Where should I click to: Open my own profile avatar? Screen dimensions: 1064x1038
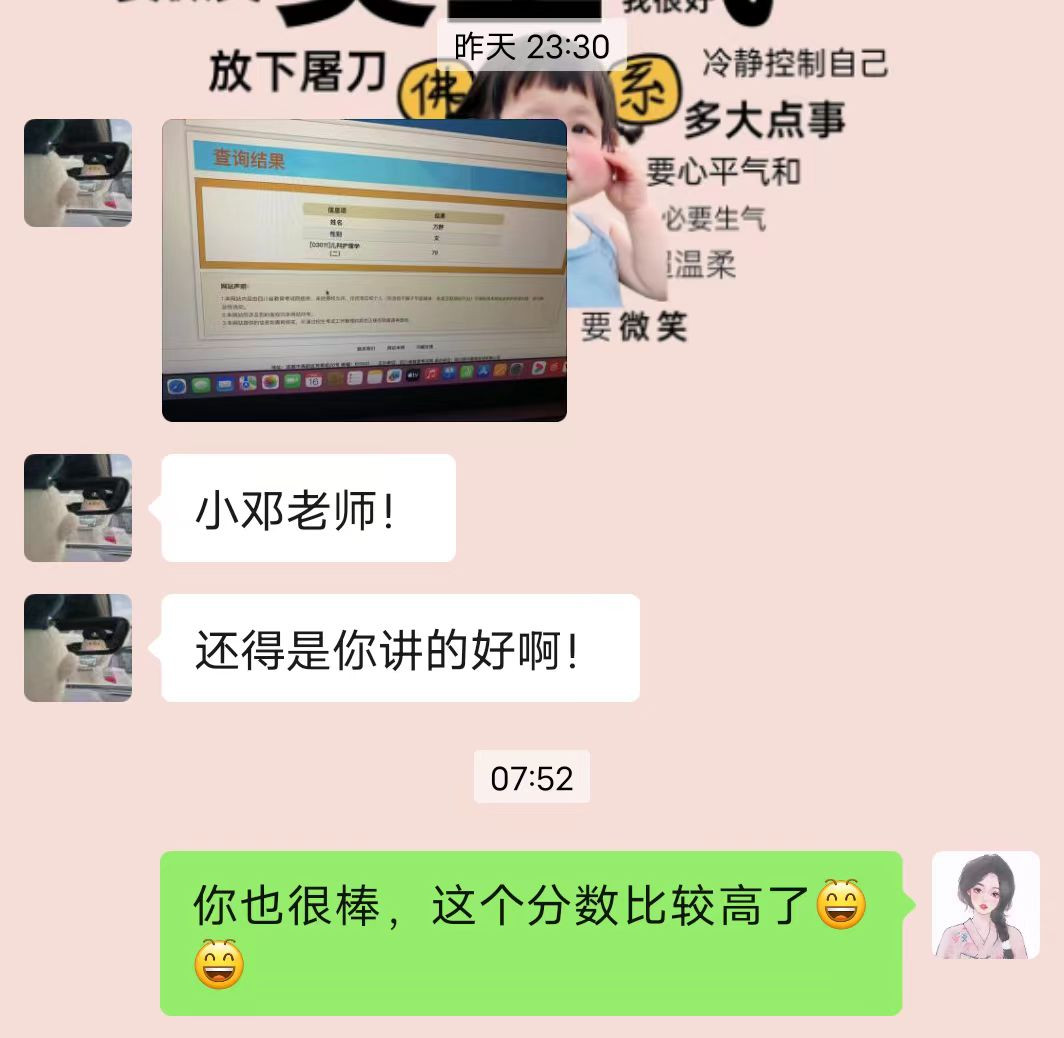click(x=985, y=905)
